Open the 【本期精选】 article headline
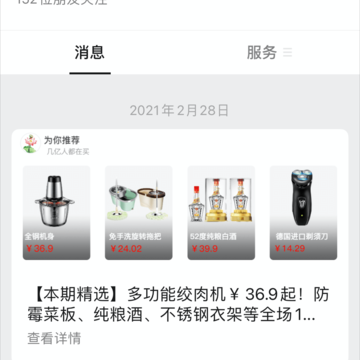The height and width of the screenshot is (360, 360). click(x=178, y=304)
